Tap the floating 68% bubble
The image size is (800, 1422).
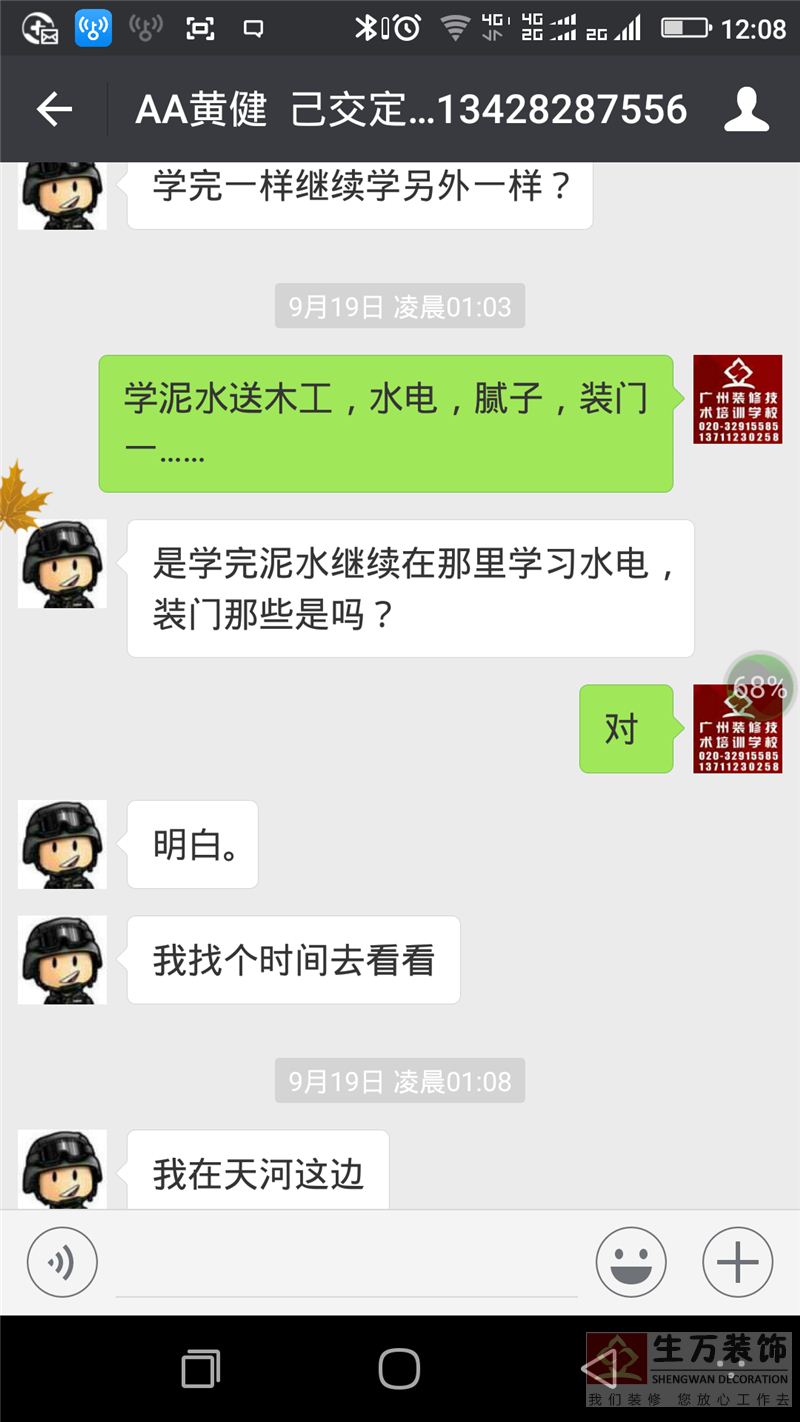(760, 684)
